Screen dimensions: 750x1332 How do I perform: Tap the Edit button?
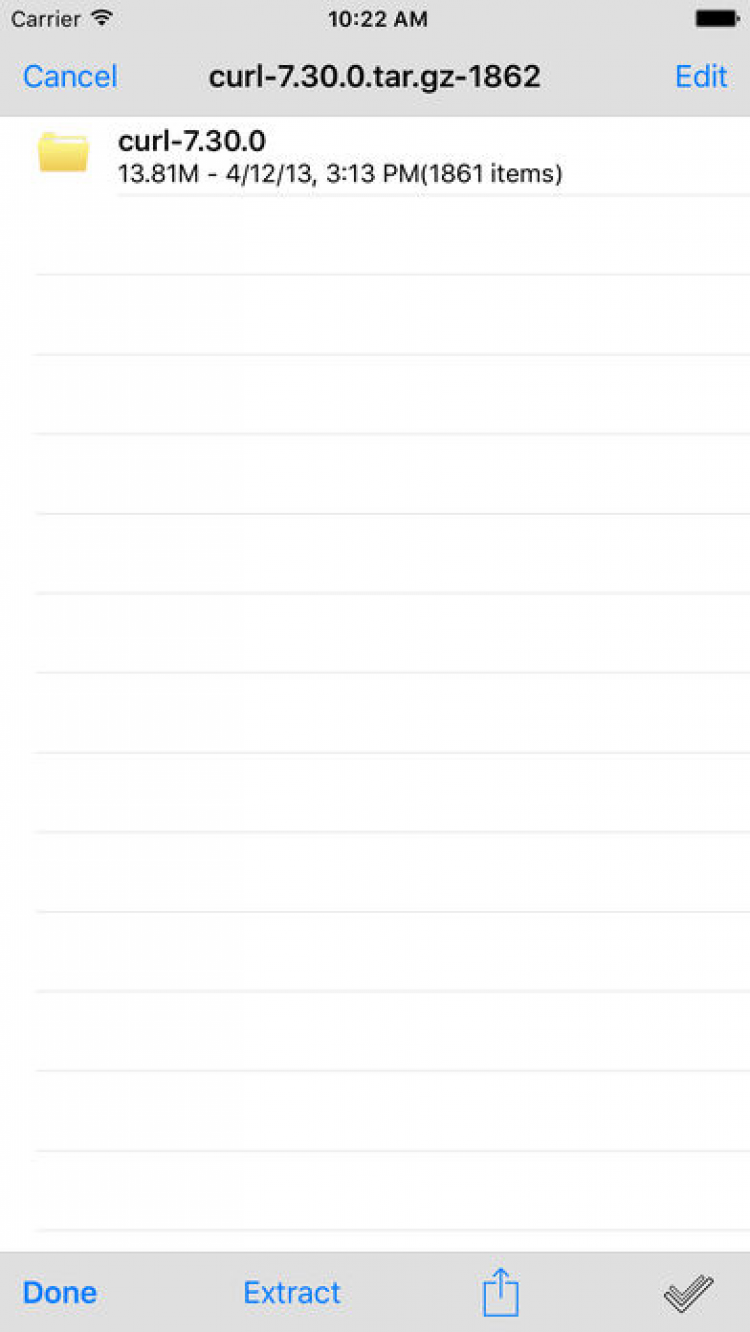[x=701, y=77]
